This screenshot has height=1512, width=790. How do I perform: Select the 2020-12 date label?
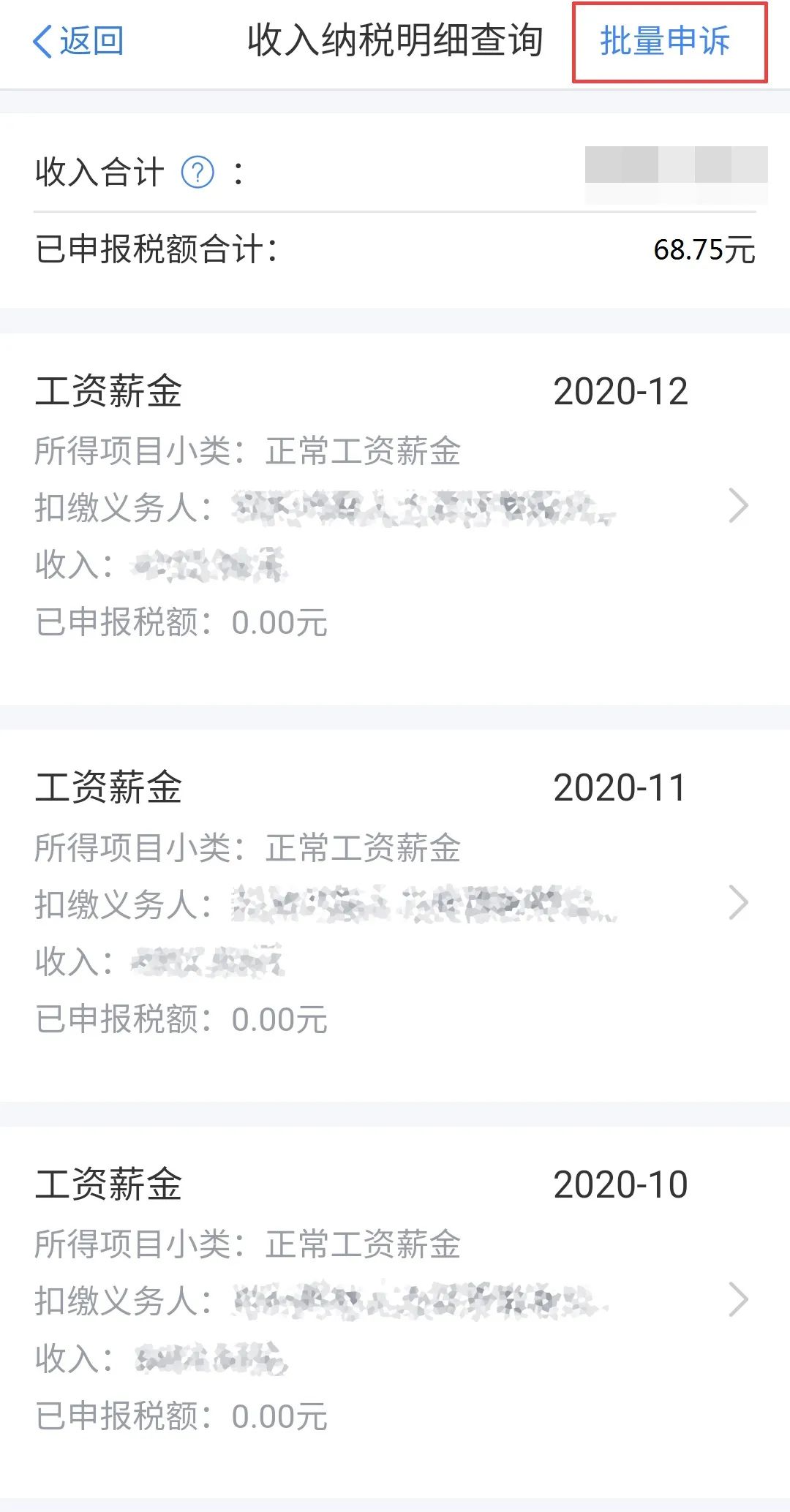[x=621, y=391]
